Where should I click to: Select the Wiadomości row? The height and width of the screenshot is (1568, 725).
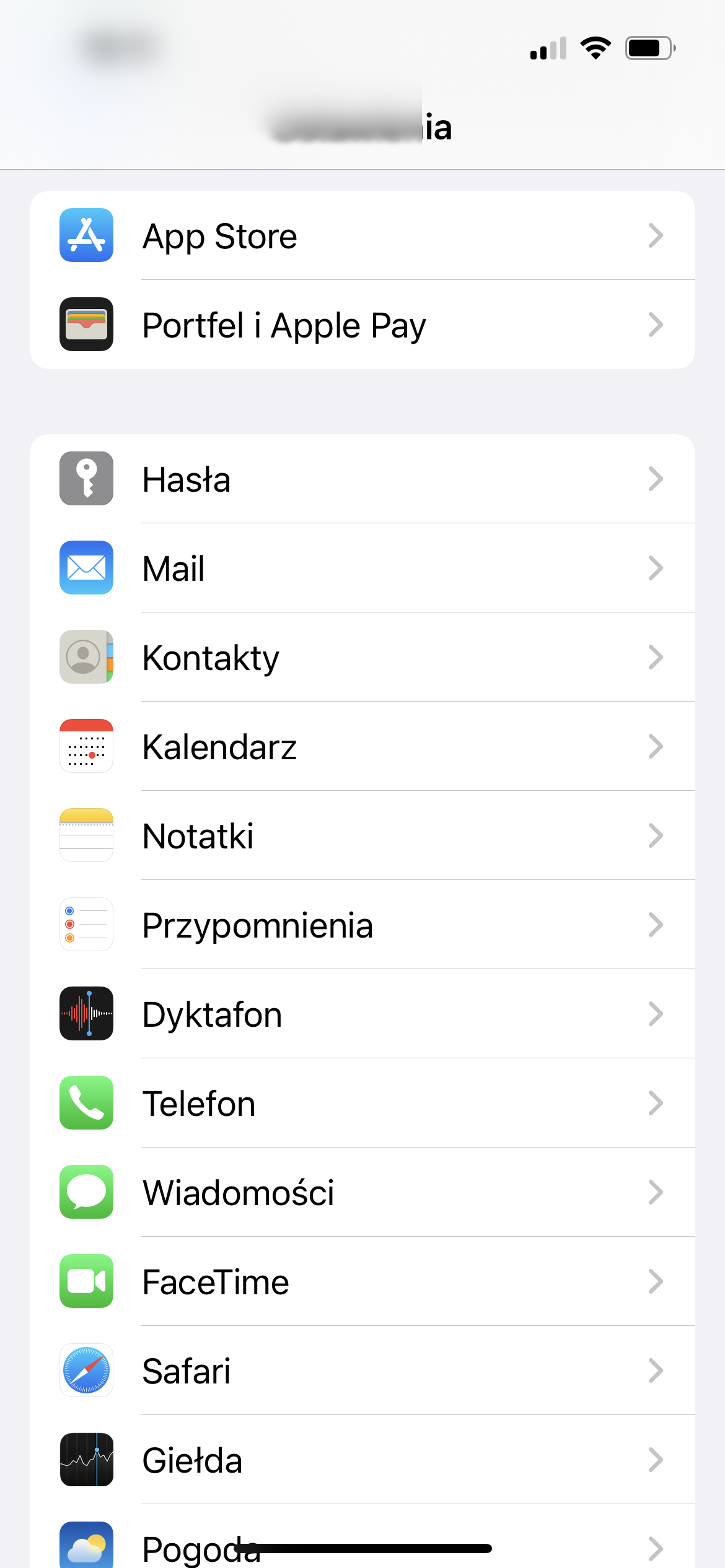point(362,1193)
